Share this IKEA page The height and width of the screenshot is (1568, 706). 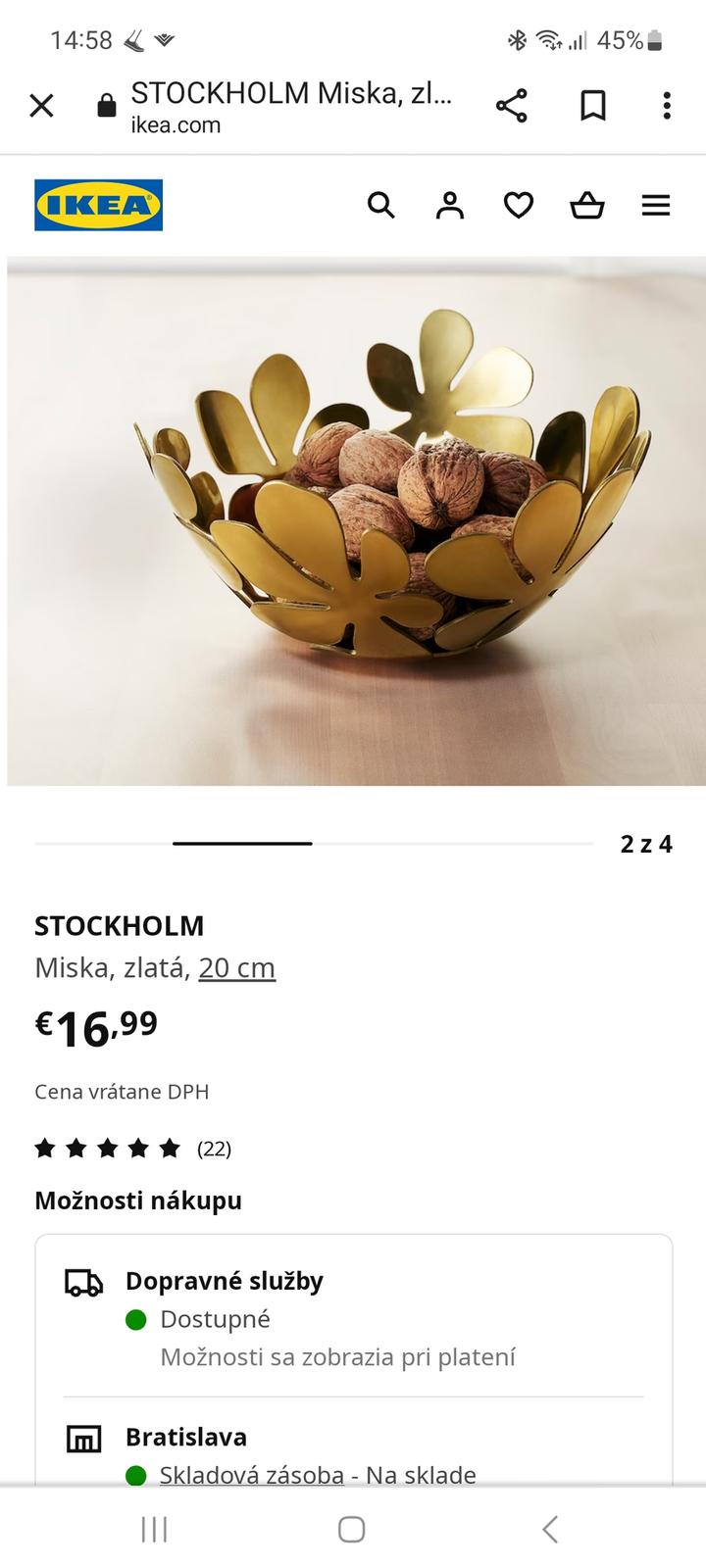(511, 105)
